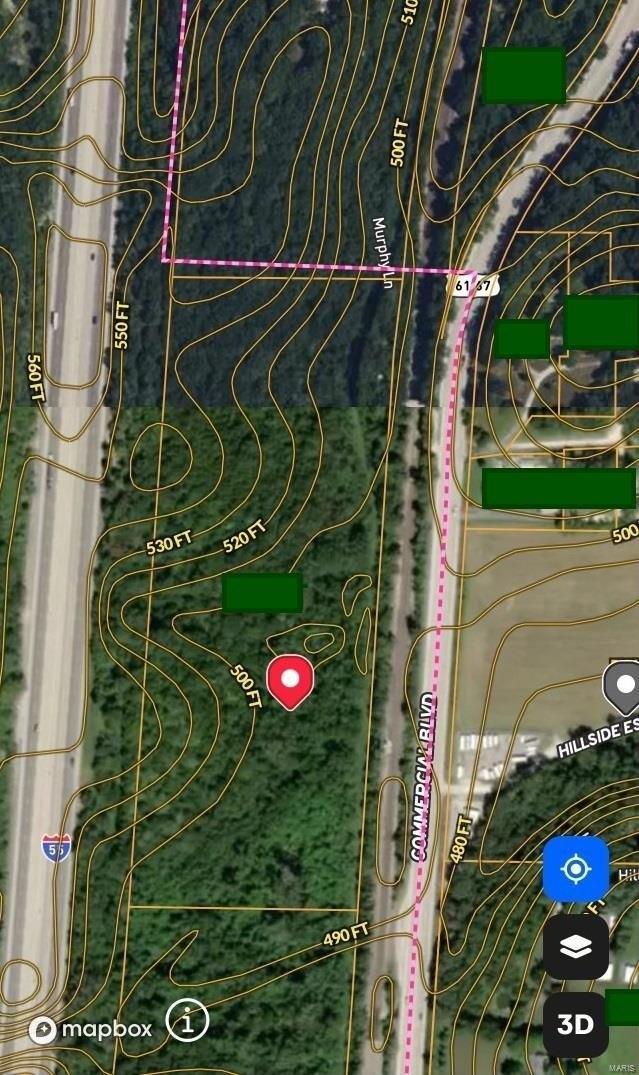The image size is (639, 1075).
Task: Center the map on my location
Action: tap(575, 869)
